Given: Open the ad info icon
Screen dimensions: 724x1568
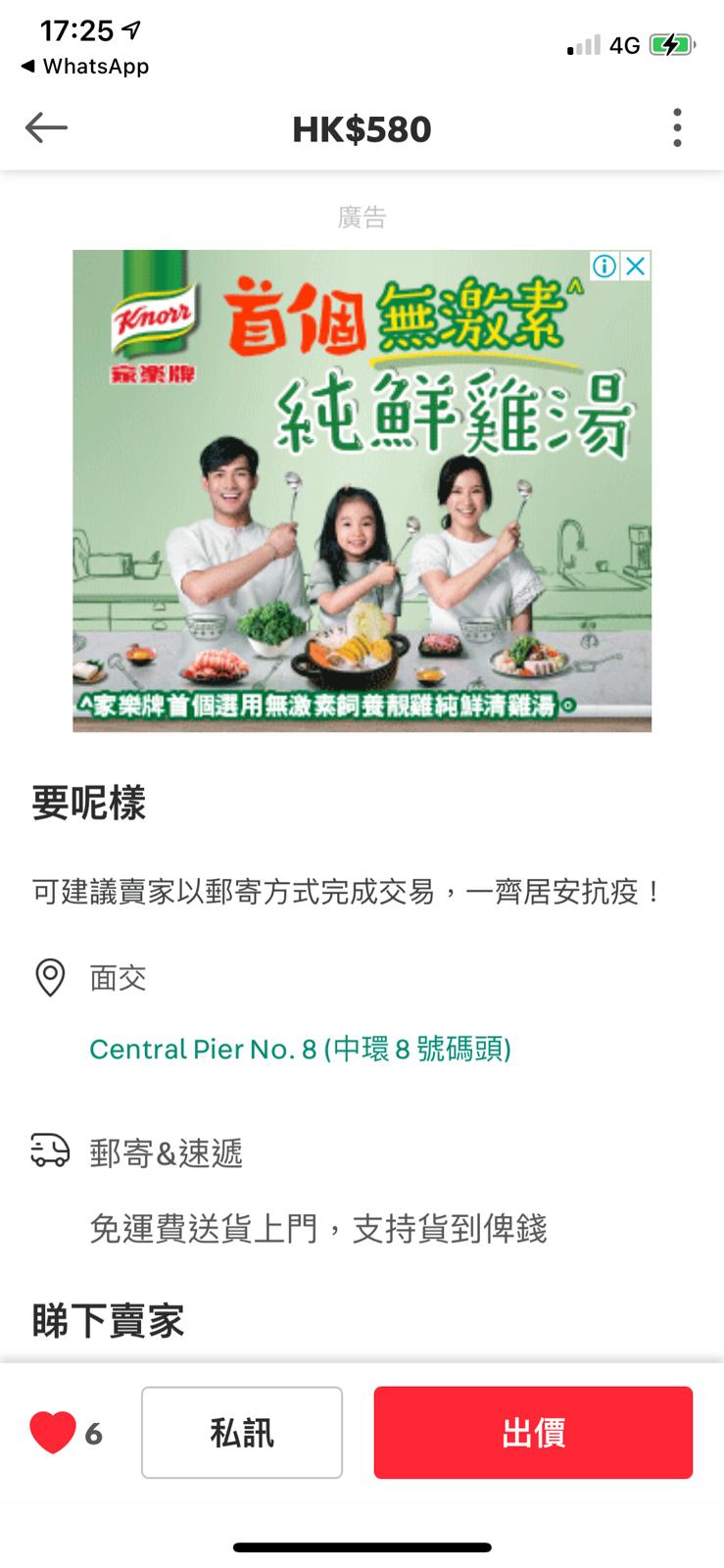Looking at the screenshot, I should [604, 267].
